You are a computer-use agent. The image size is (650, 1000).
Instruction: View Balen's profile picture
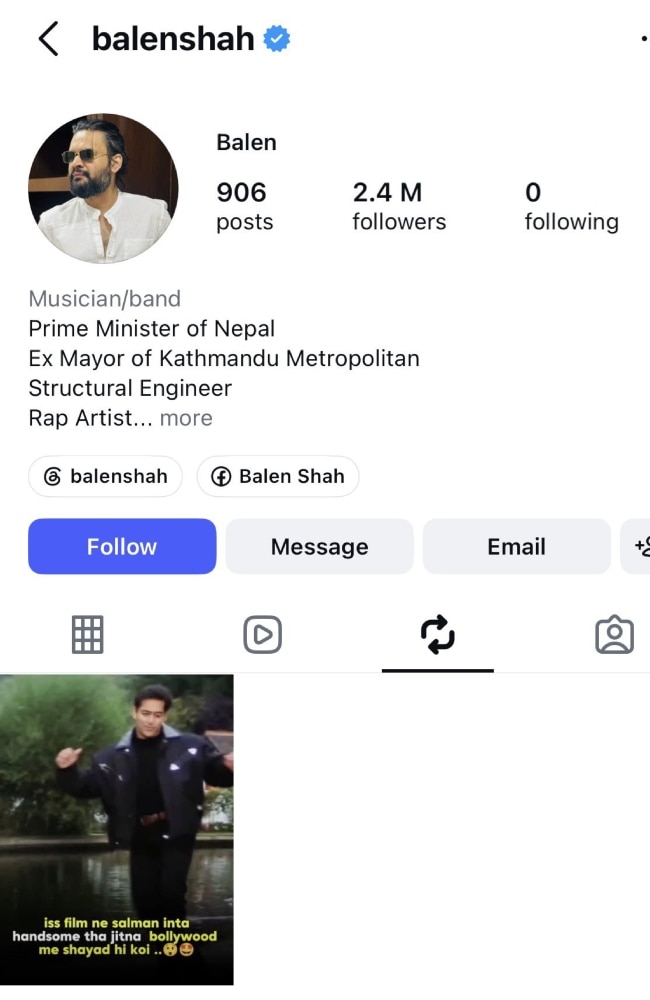point(103,188)
